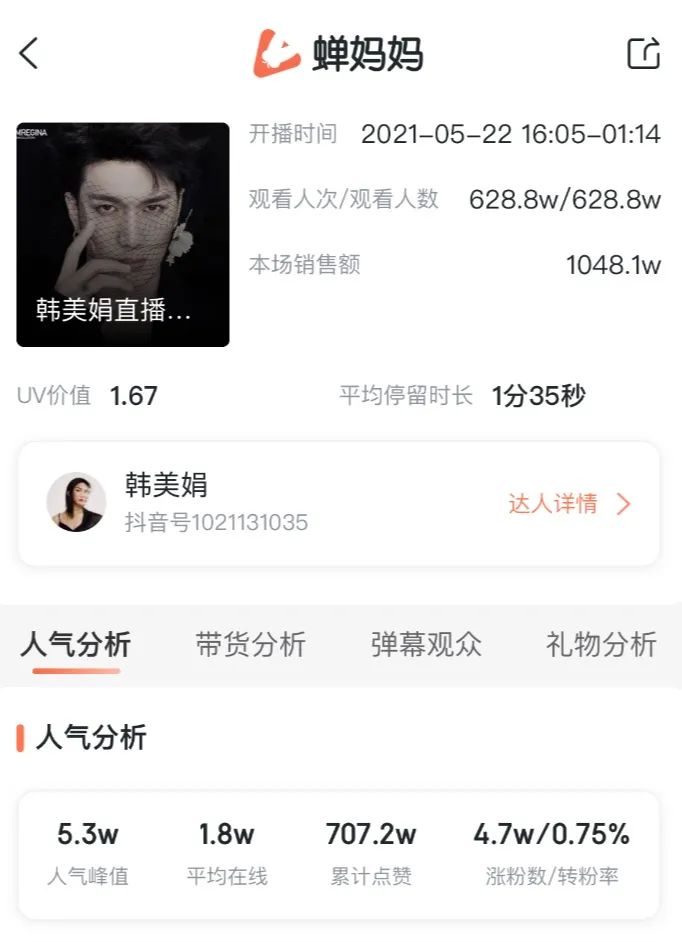The image size is (682, 942).
Task: View the 礼物分析 tab
Action: click(x=601, y=644)
